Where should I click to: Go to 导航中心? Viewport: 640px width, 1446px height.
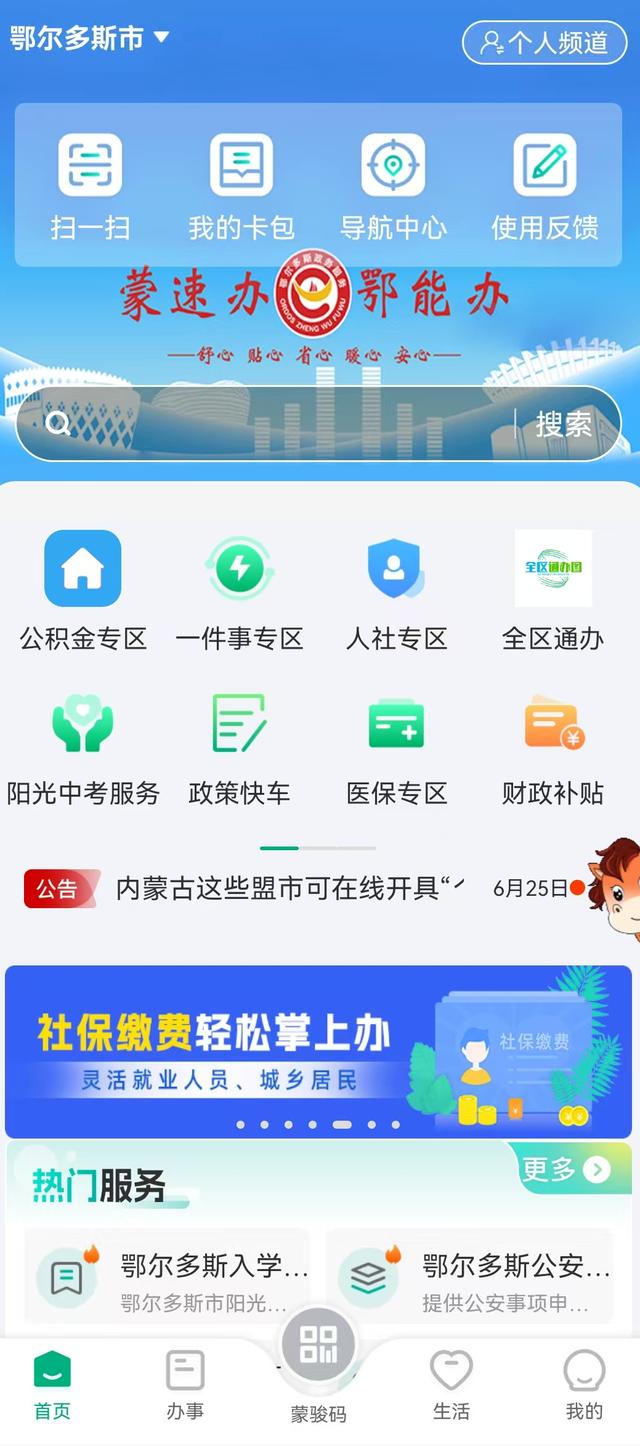click(x=393, y=188)
